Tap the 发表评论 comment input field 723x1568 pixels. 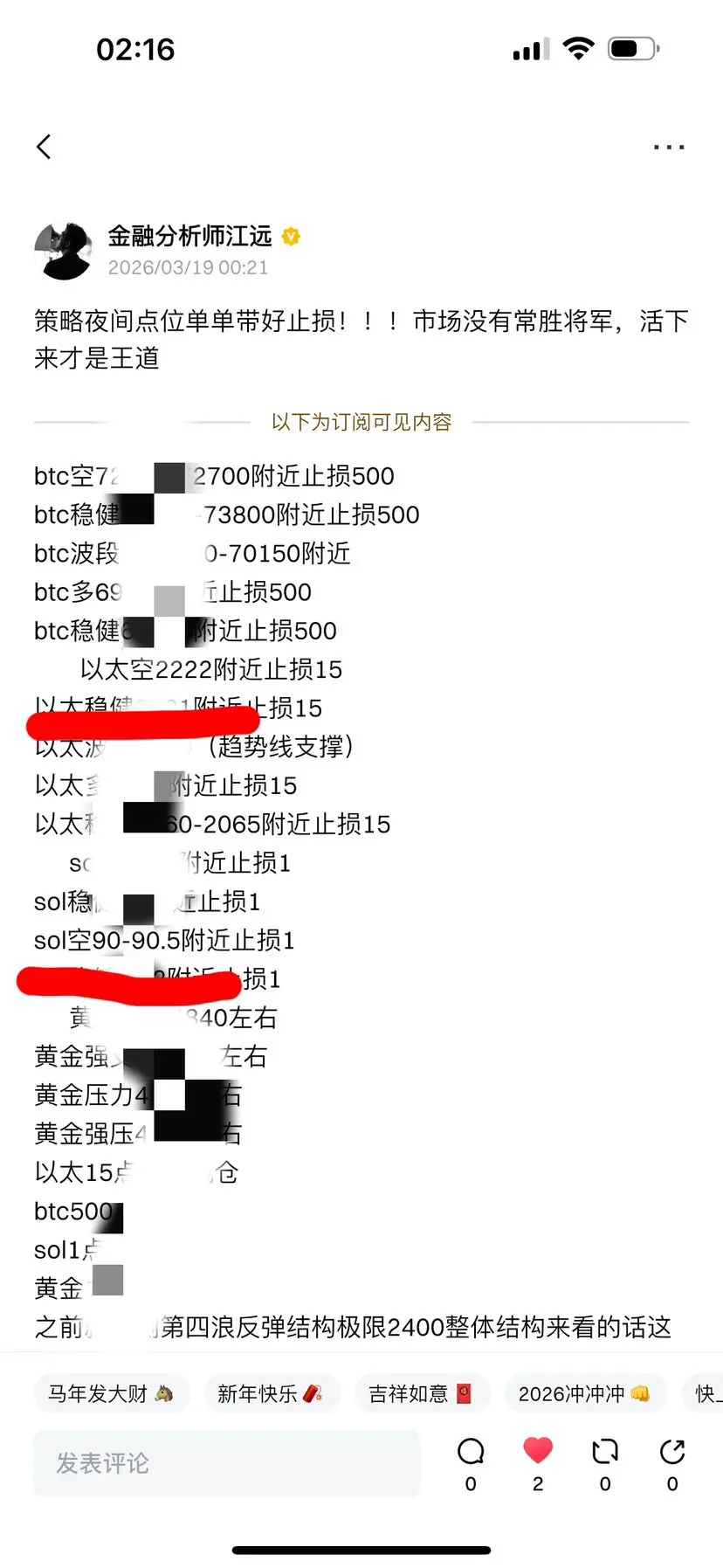(x=227, y=1462)
